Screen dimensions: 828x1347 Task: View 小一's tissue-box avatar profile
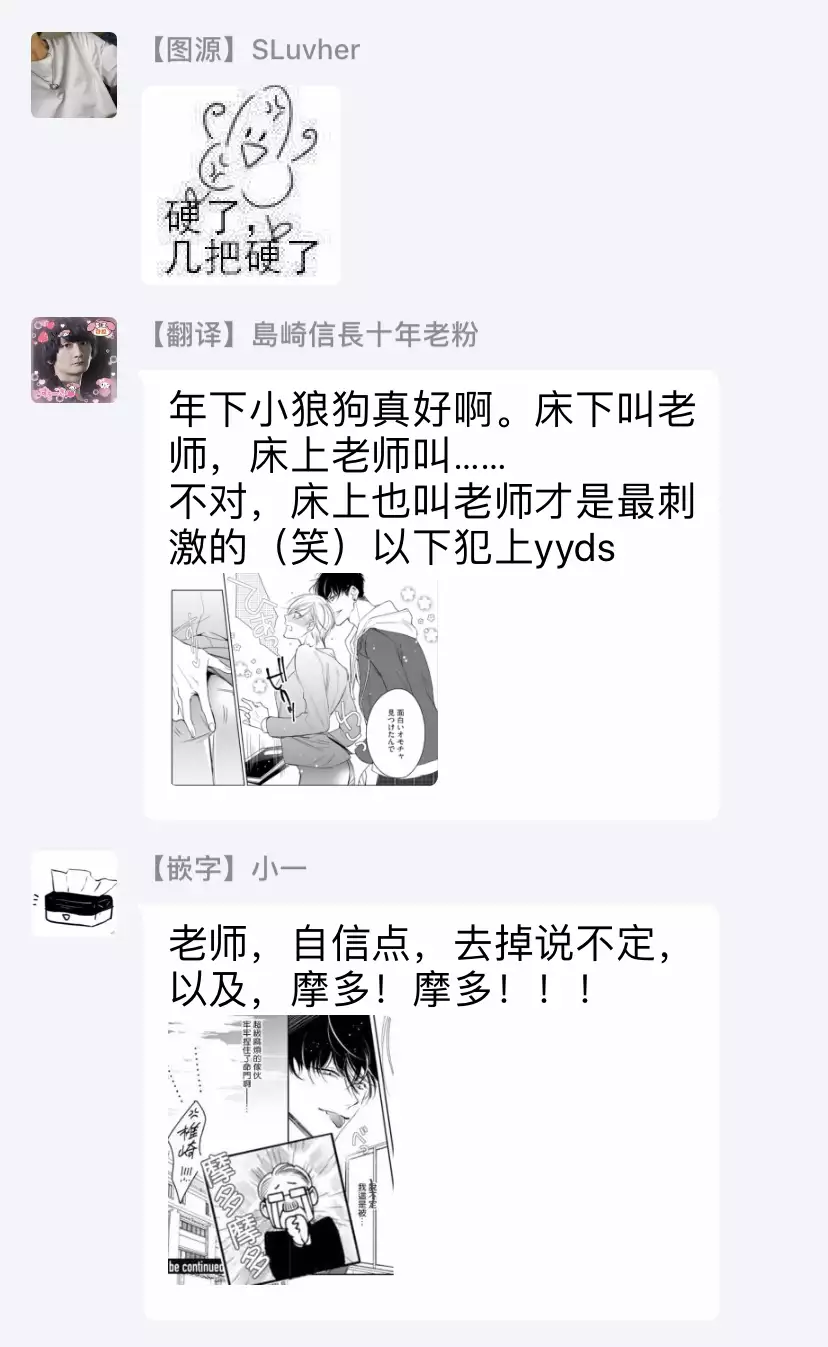[x=74, y=893]
